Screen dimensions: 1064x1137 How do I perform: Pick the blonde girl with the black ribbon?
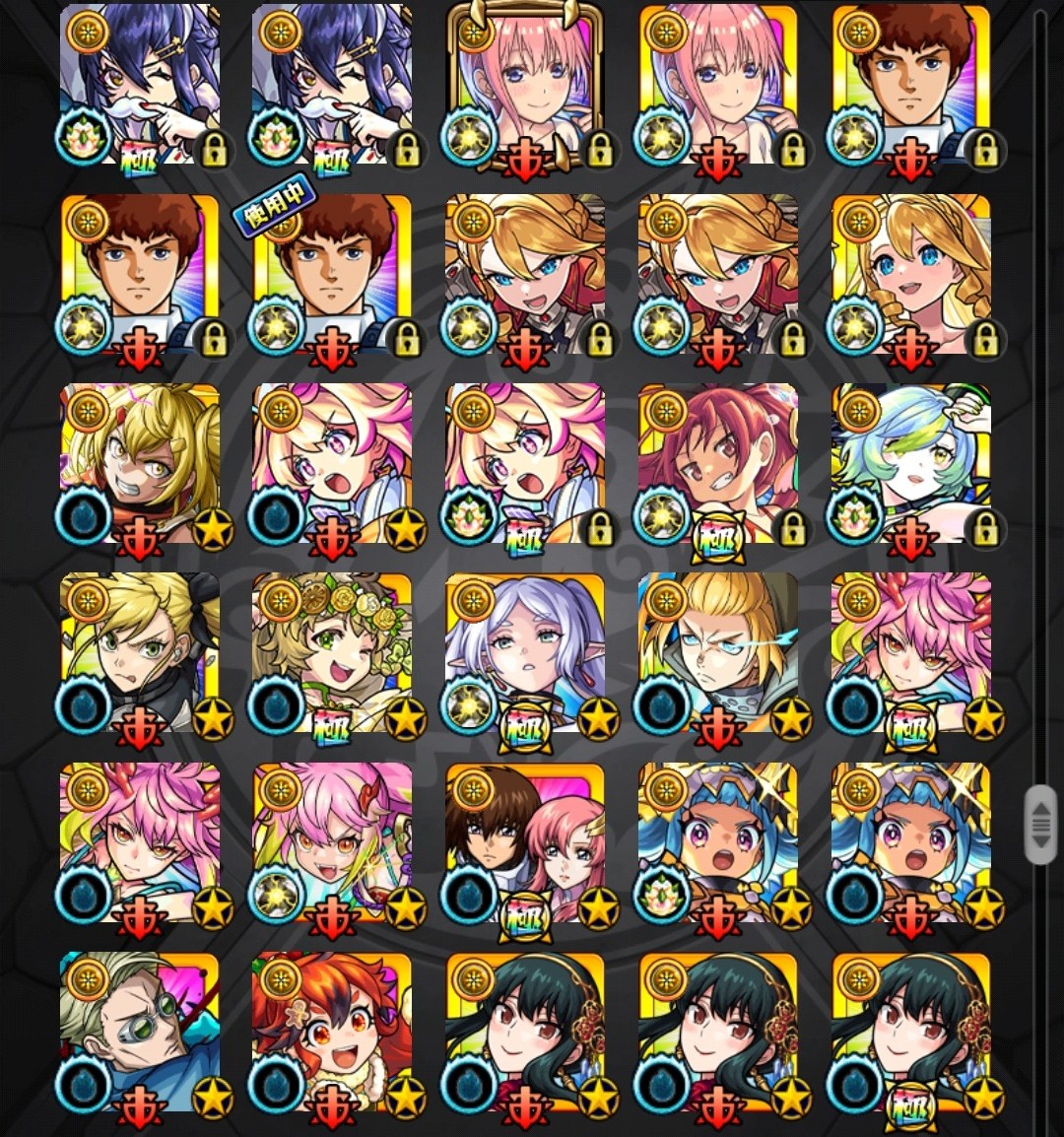139,654
